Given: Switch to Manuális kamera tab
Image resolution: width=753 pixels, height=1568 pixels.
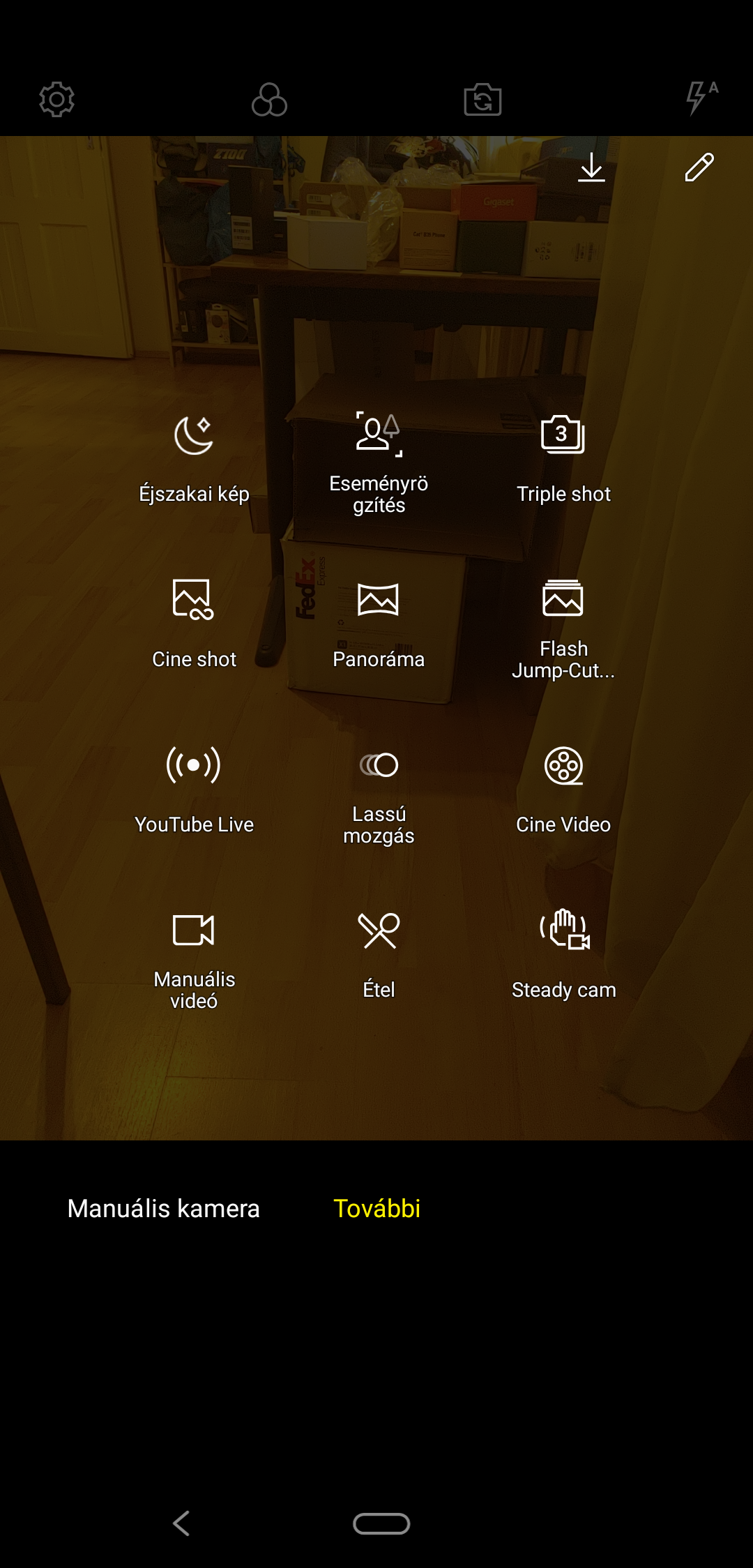Looking at the screenshot, I should pos(164,1208).
